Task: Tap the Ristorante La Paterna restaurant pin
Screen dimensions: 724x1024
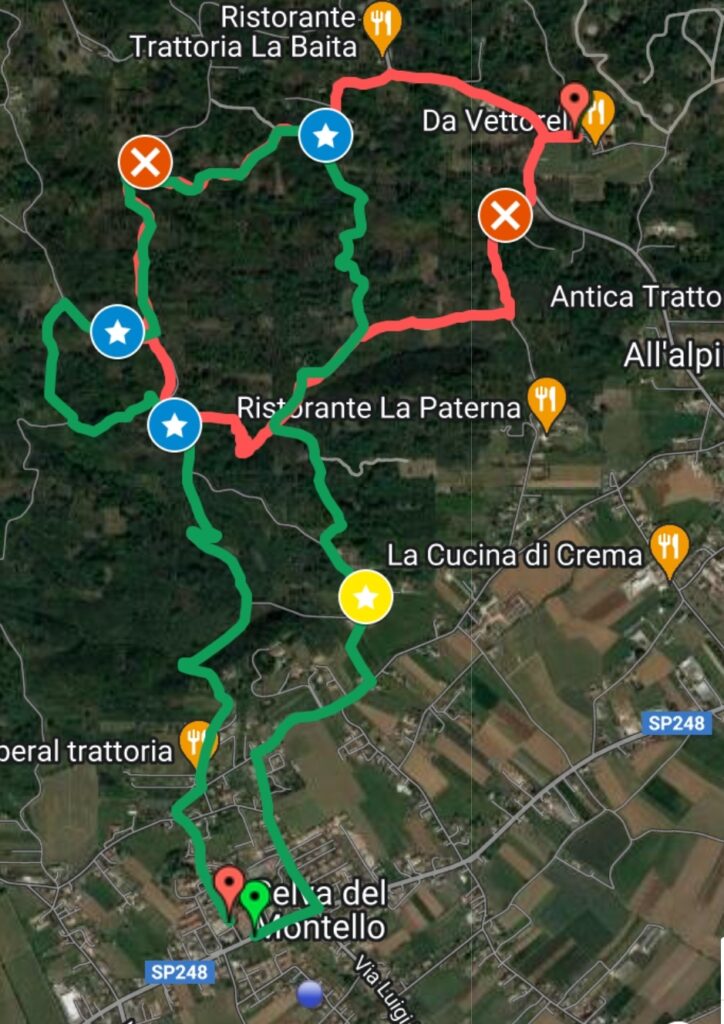Action: (546, 400)
